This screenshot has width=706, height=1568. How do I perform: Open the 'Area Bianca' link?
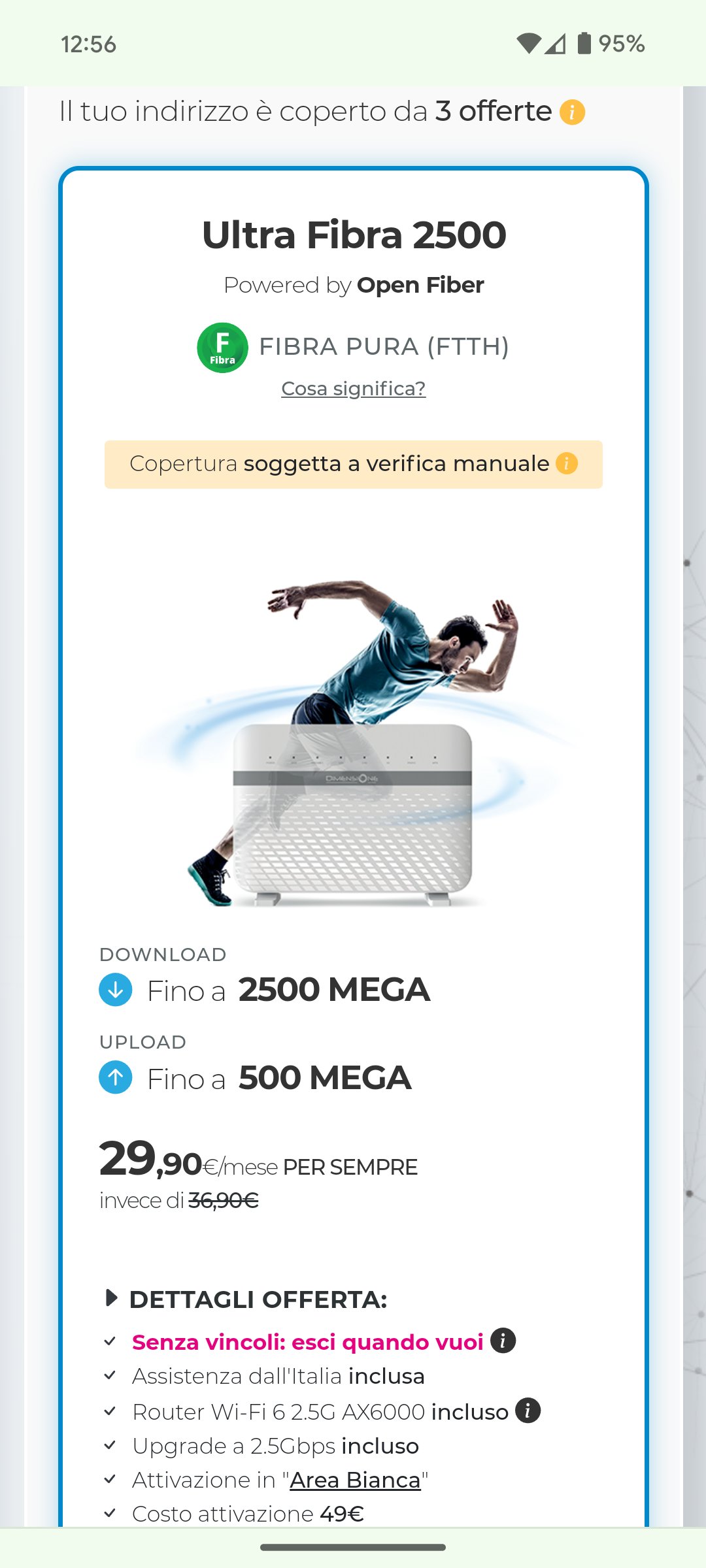click(x=355, y=1480)
